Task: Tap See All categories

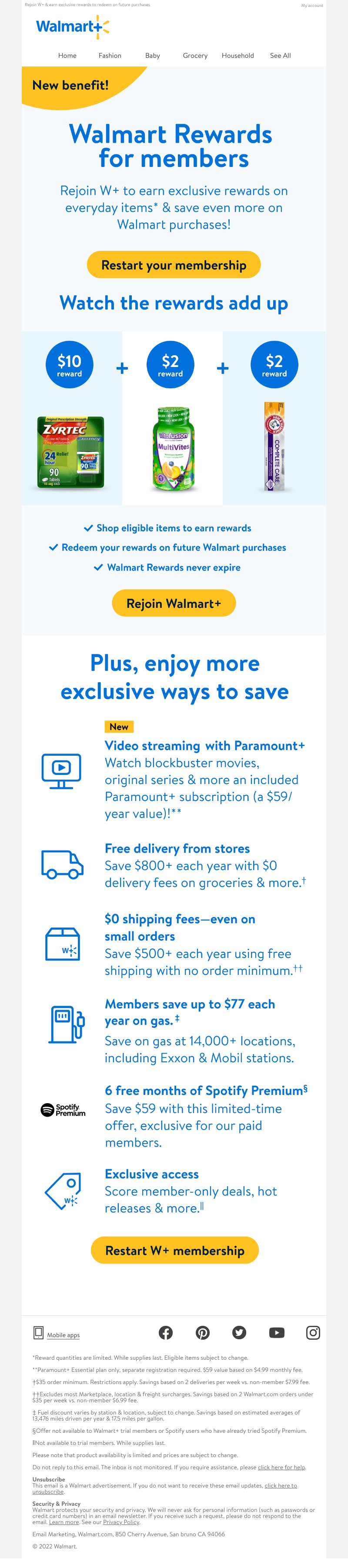Action: point(280,55)
